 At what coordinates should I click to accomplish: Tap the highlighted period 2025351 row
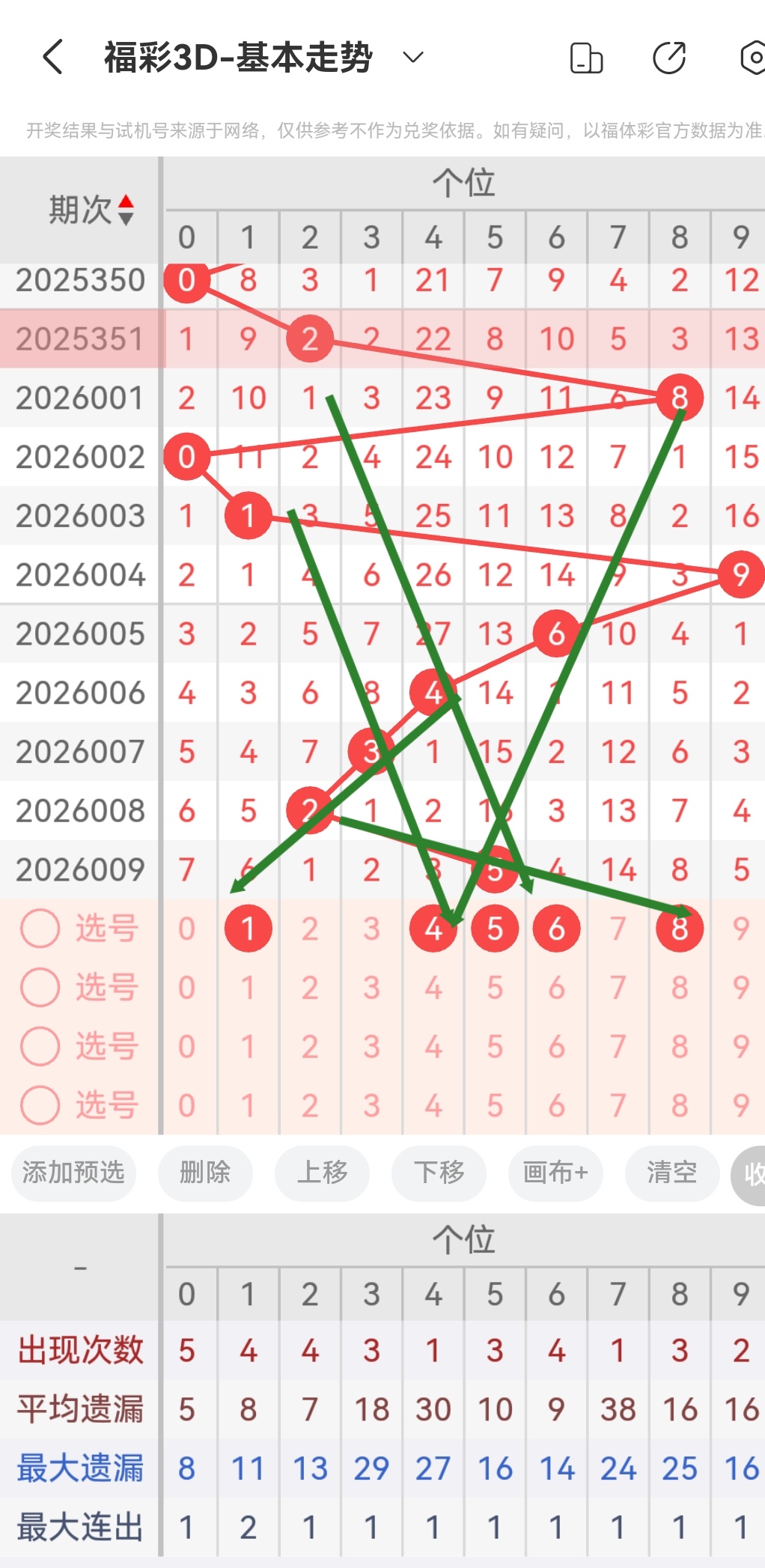[80, 338]
